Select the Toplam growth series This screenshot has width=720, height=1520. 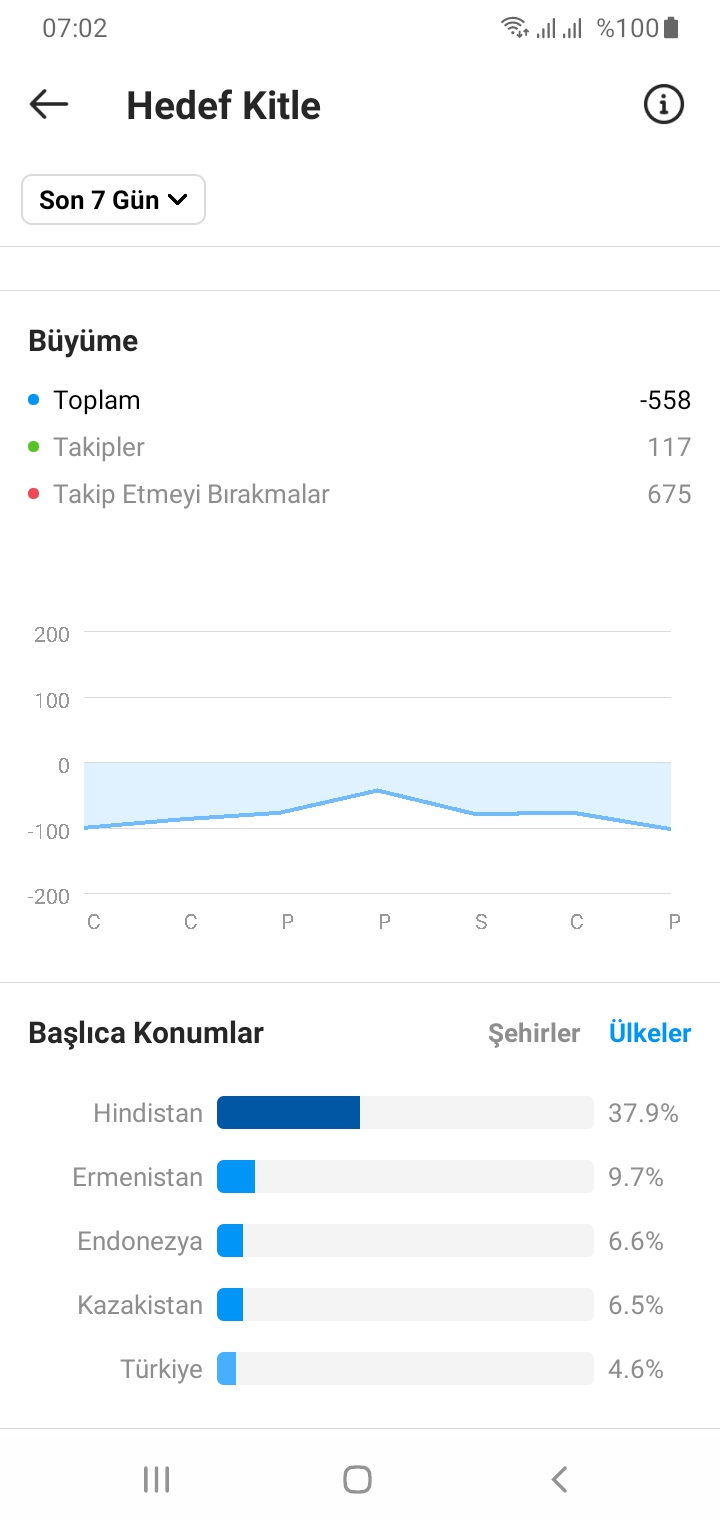tap(360, 400)
